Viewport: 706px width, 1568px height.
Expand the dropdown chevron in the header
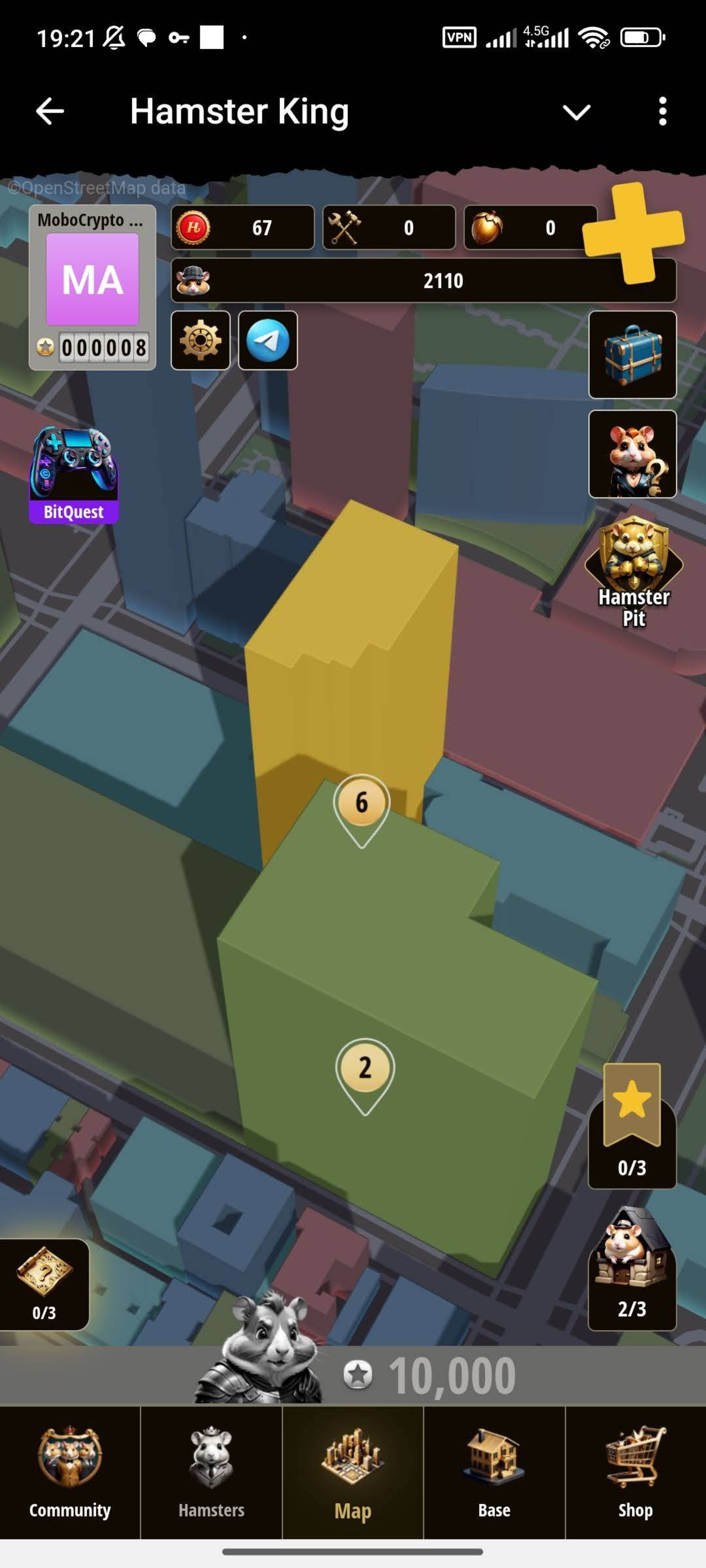coord(575,112)
